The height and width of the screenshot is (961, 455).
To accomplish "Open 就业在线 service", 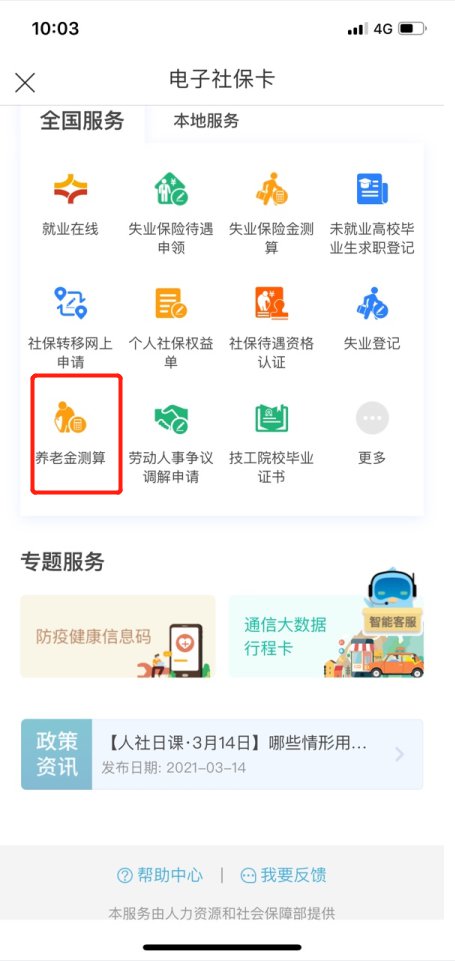I will (70, 205).
